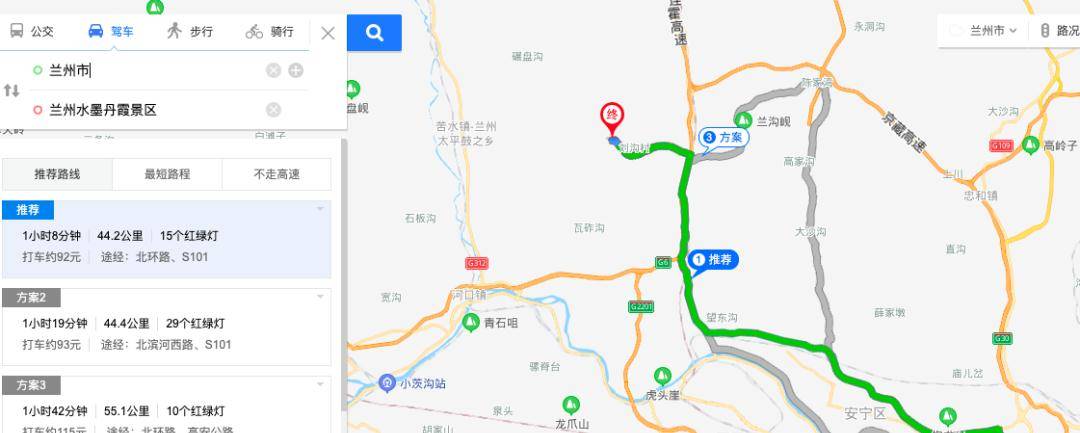The width and height of the screenshot is (1080, 433).
Task: Switch to the 骑行 cycling mode
Action: click(x=270, y=32)
